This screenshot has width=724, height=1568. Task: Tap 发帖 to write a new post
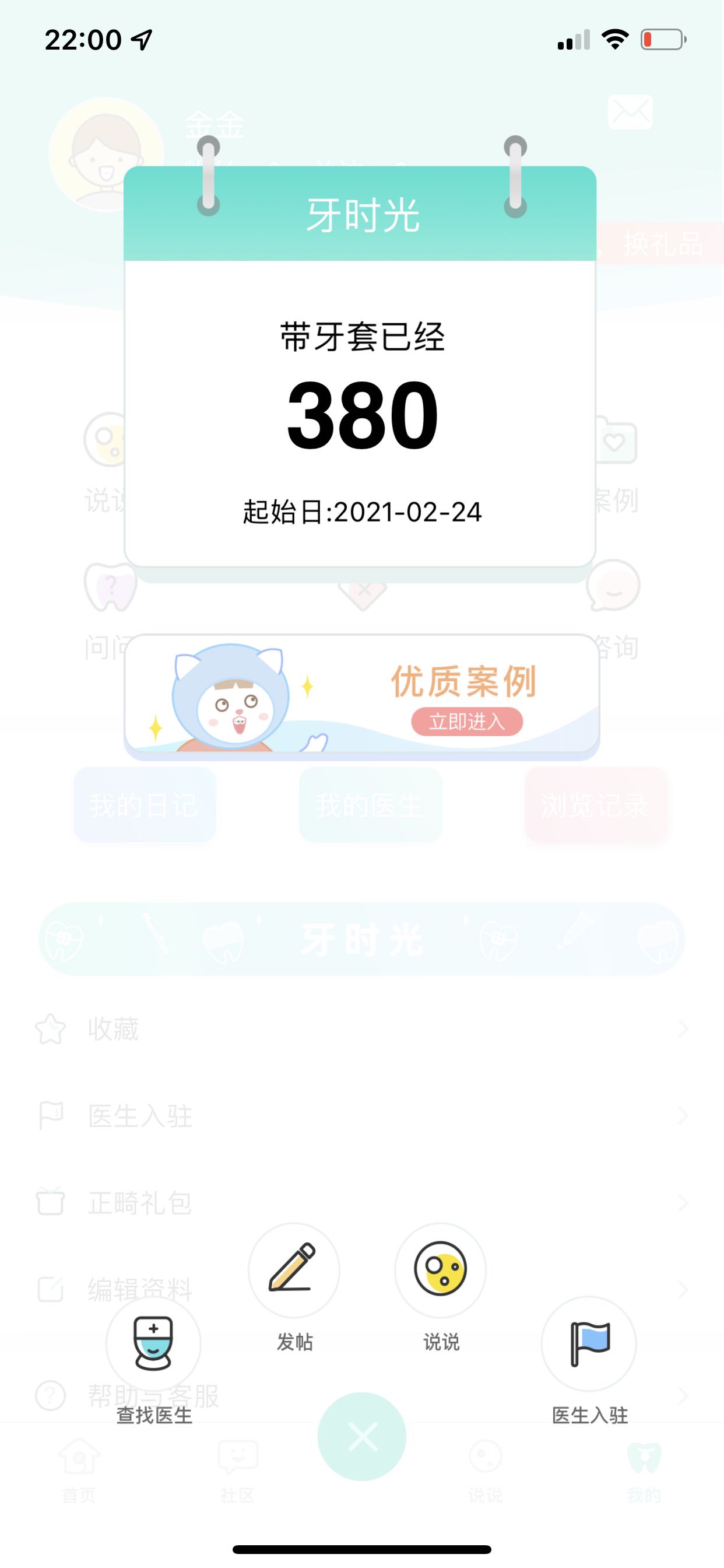294,1270
